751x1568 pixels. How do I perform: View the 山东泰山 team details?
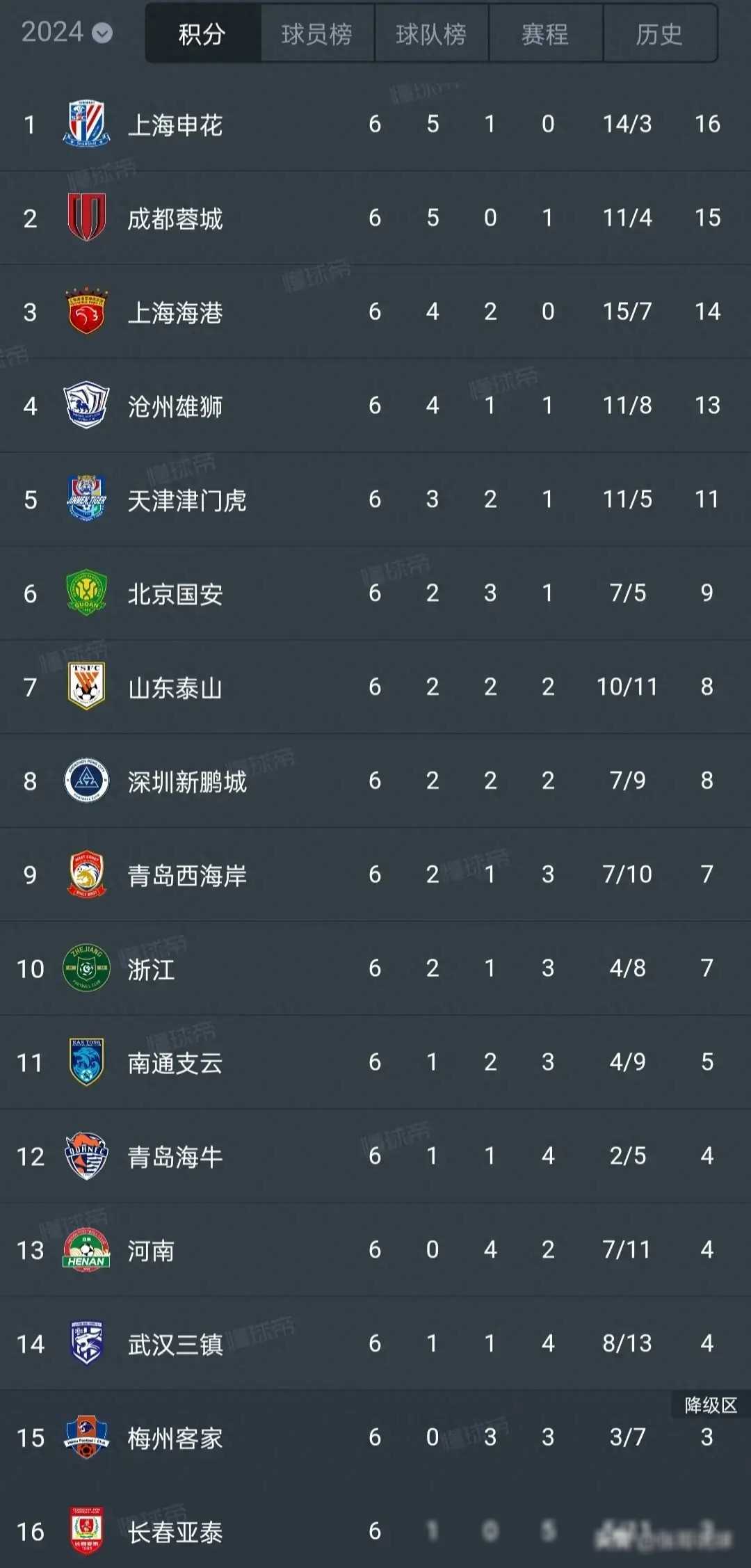[x=375, y=687]
